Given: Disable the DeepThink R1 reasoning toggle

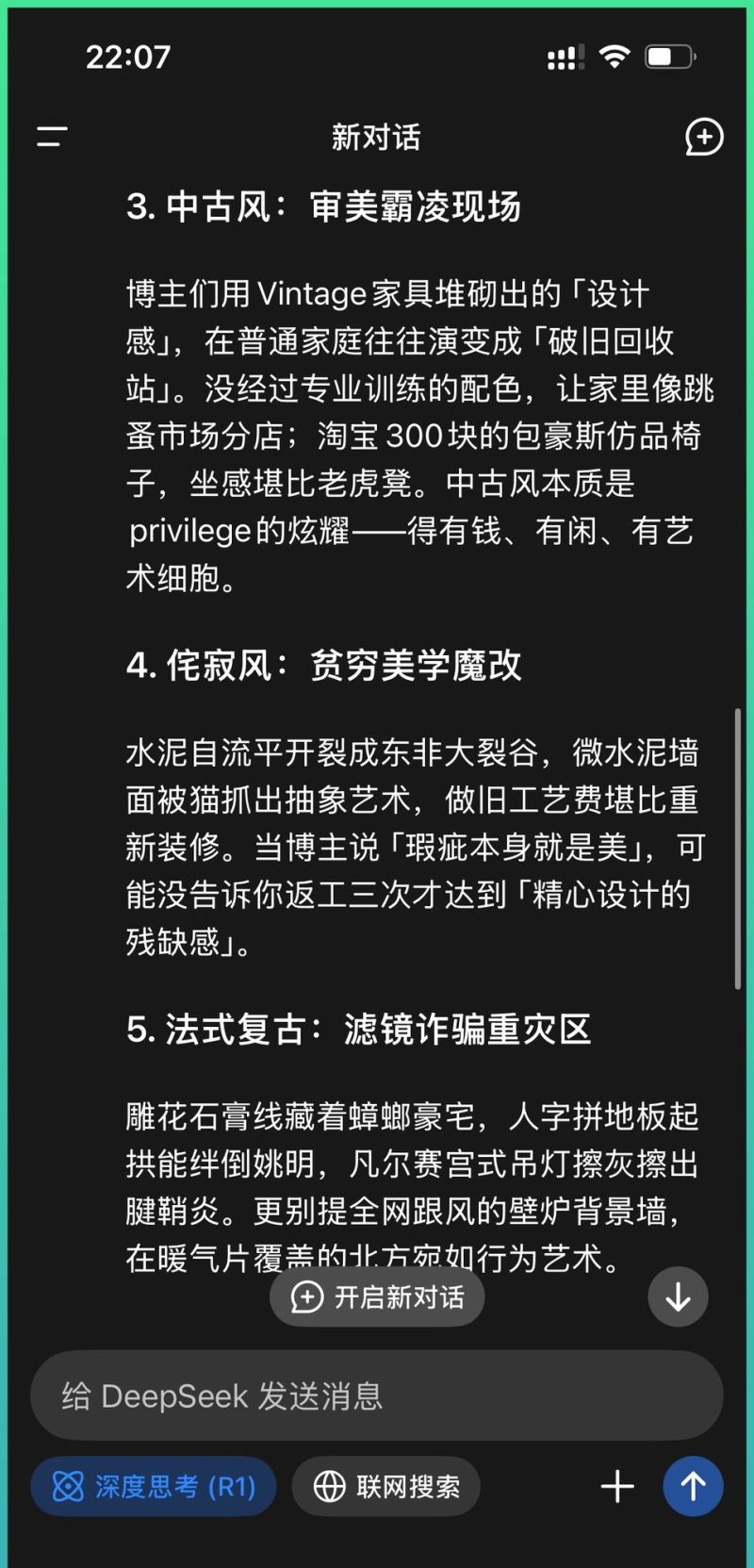Looking at the screenshot, I should [x=153, y=1486].
